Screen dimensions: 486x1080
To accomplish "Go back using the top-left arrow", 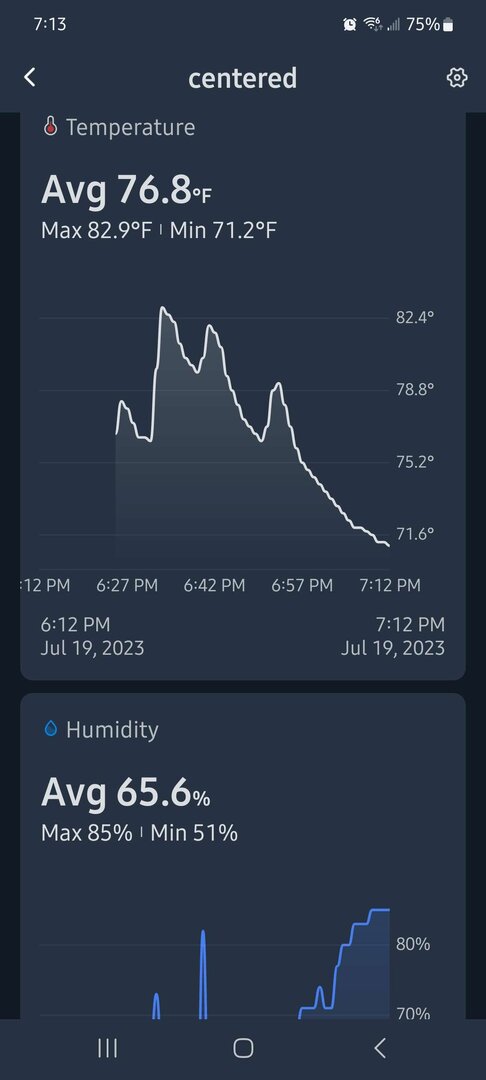I will [30, 77].
